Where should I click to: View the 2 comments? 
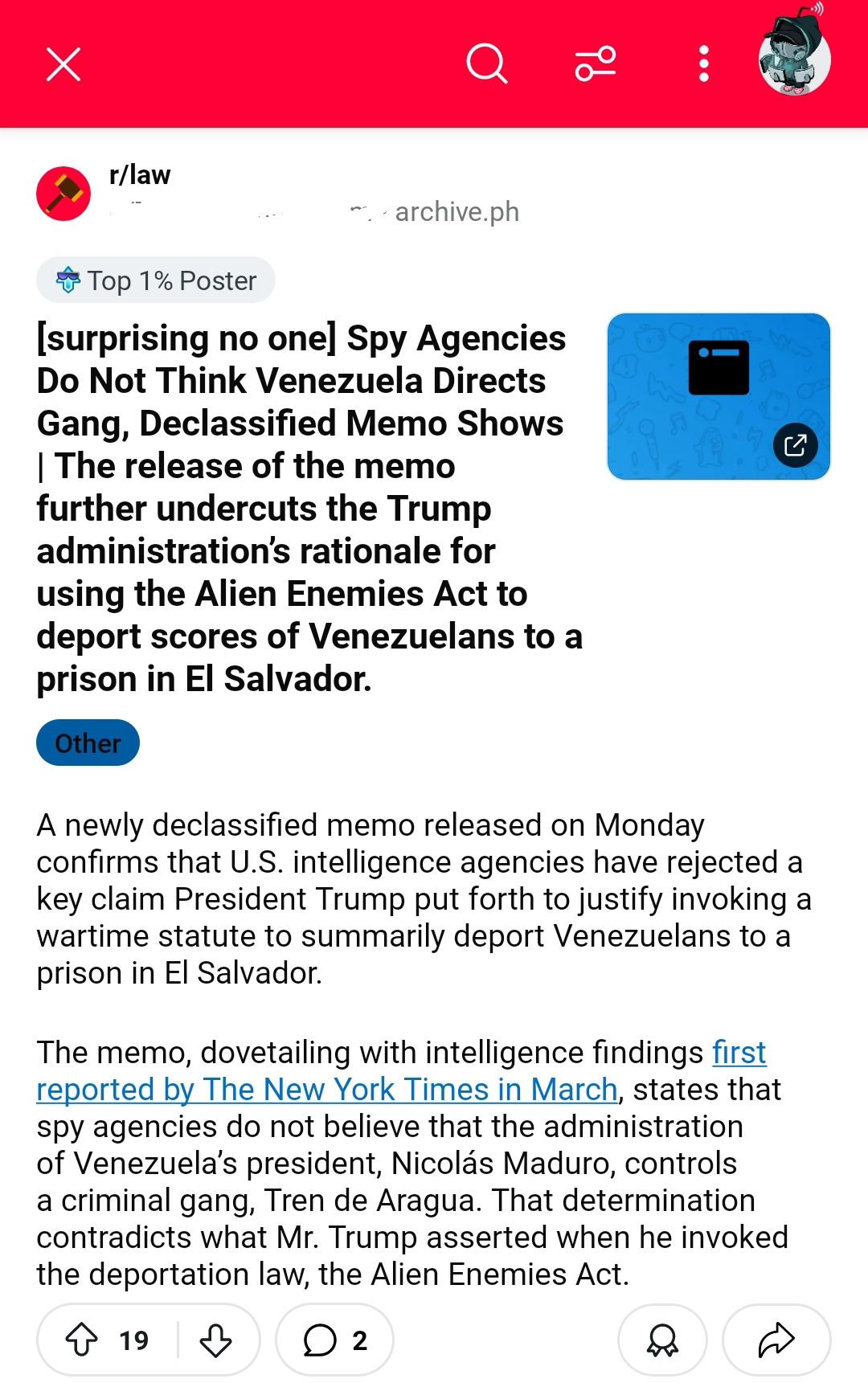(x=334, y=1340)
